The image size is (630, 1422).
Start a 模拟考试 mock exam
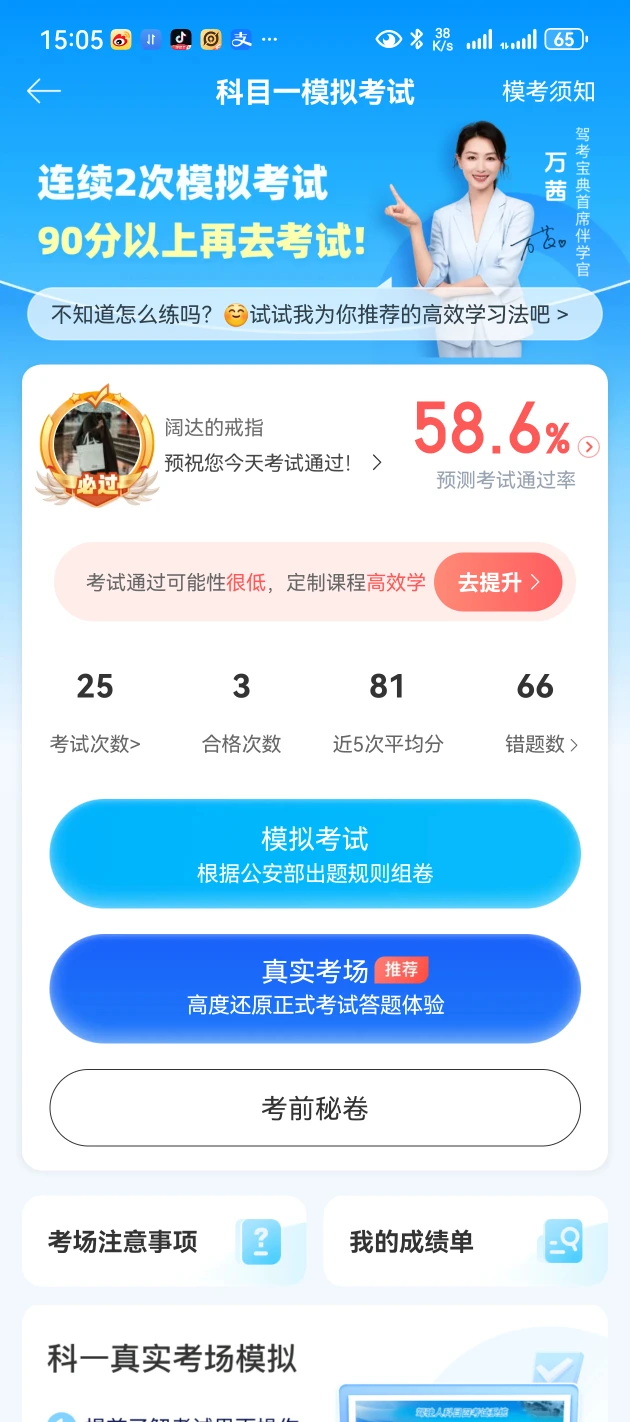[x=315, y=853]
